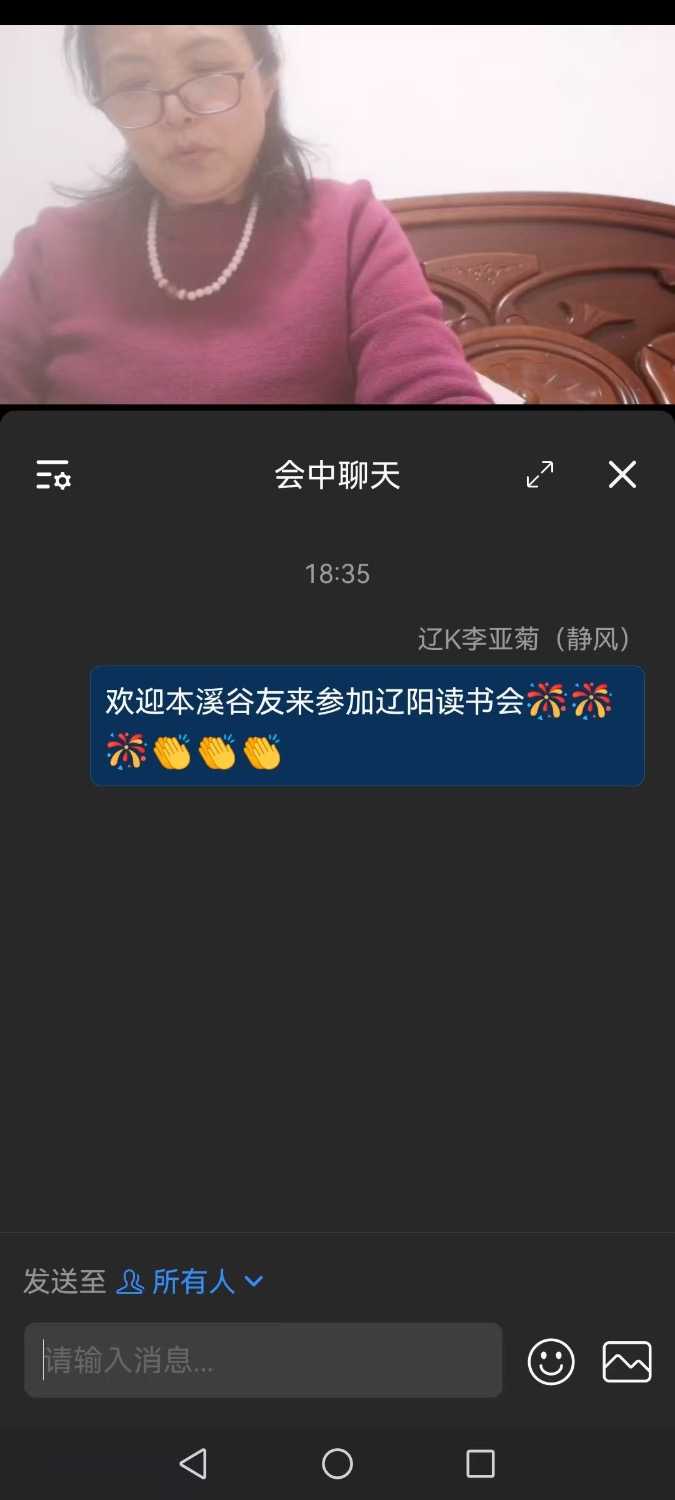Open the emoji picker

(x=551, y=1361)
